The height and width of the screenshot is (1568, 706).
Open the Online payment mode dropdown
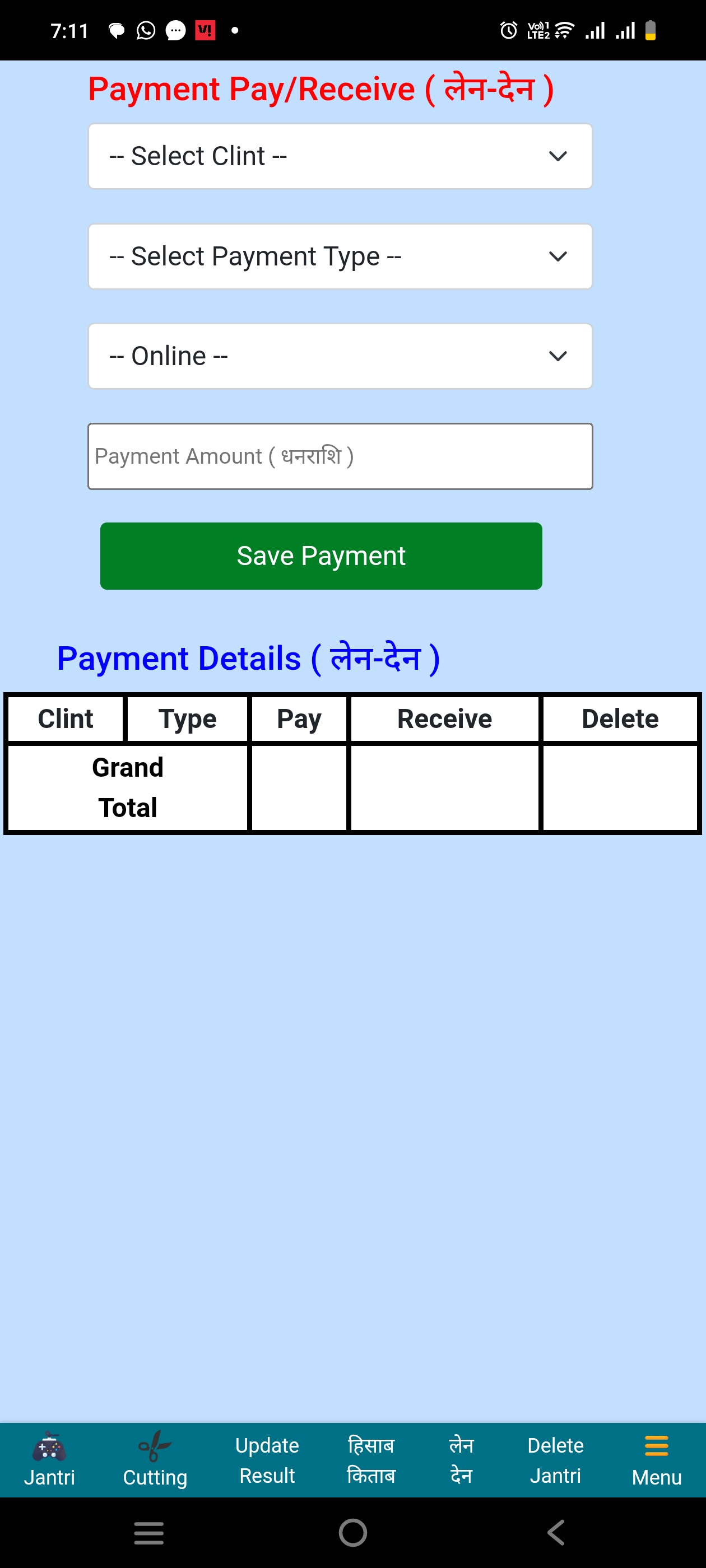(340, 356)
